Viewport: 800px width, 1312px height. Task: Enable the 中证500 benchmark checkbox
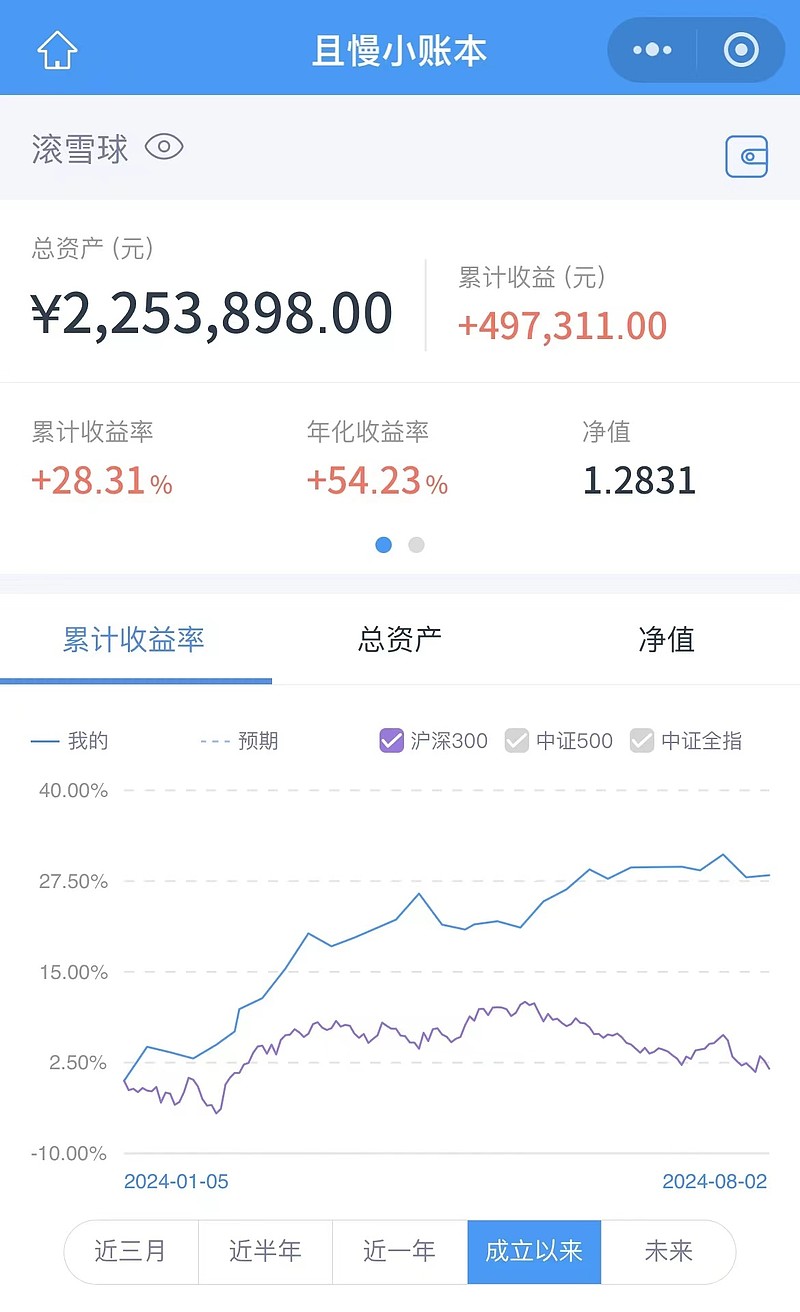click(x=559, y=741)
